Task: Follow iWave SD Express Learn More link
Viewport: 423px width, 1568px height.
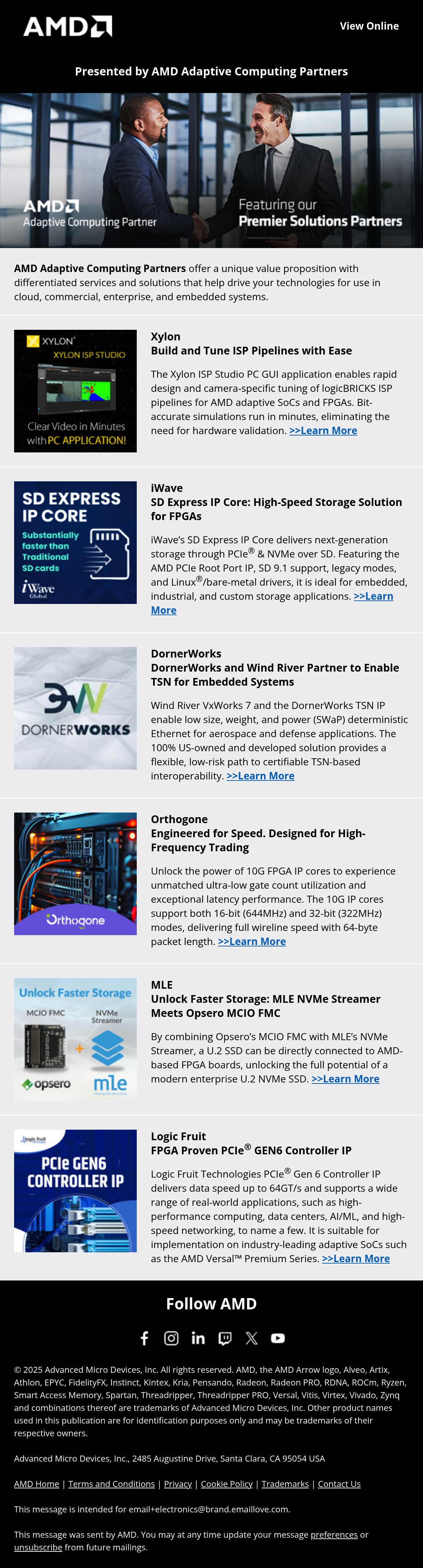Action: pos(373,596)
